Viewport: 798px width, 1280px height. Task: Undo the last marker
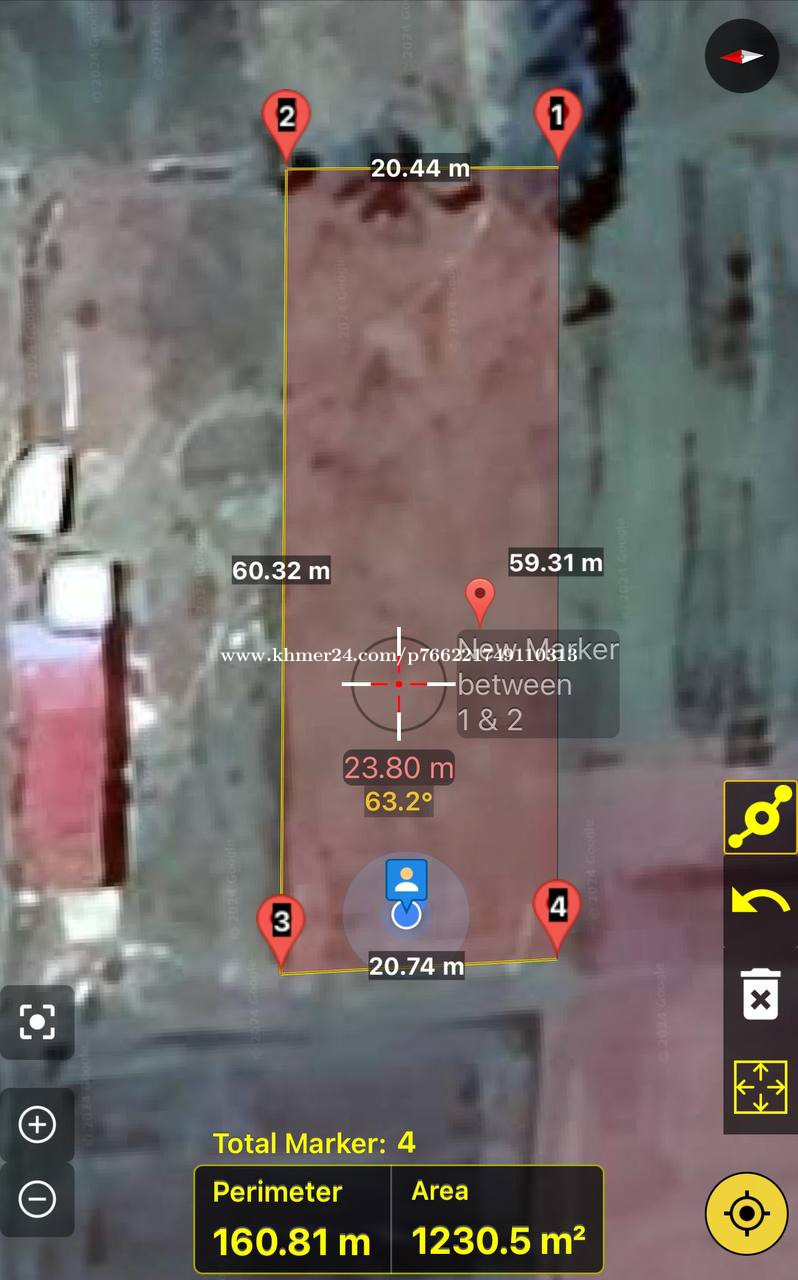[x=760, y=902]
